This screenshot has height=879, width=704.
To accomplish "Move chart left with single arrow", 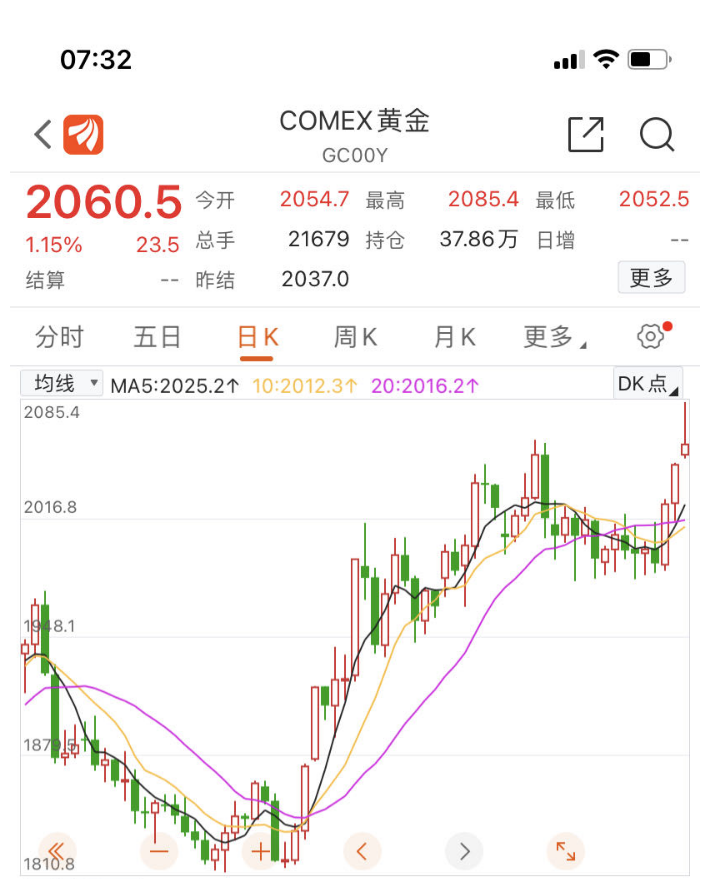I will pos(362,851).
